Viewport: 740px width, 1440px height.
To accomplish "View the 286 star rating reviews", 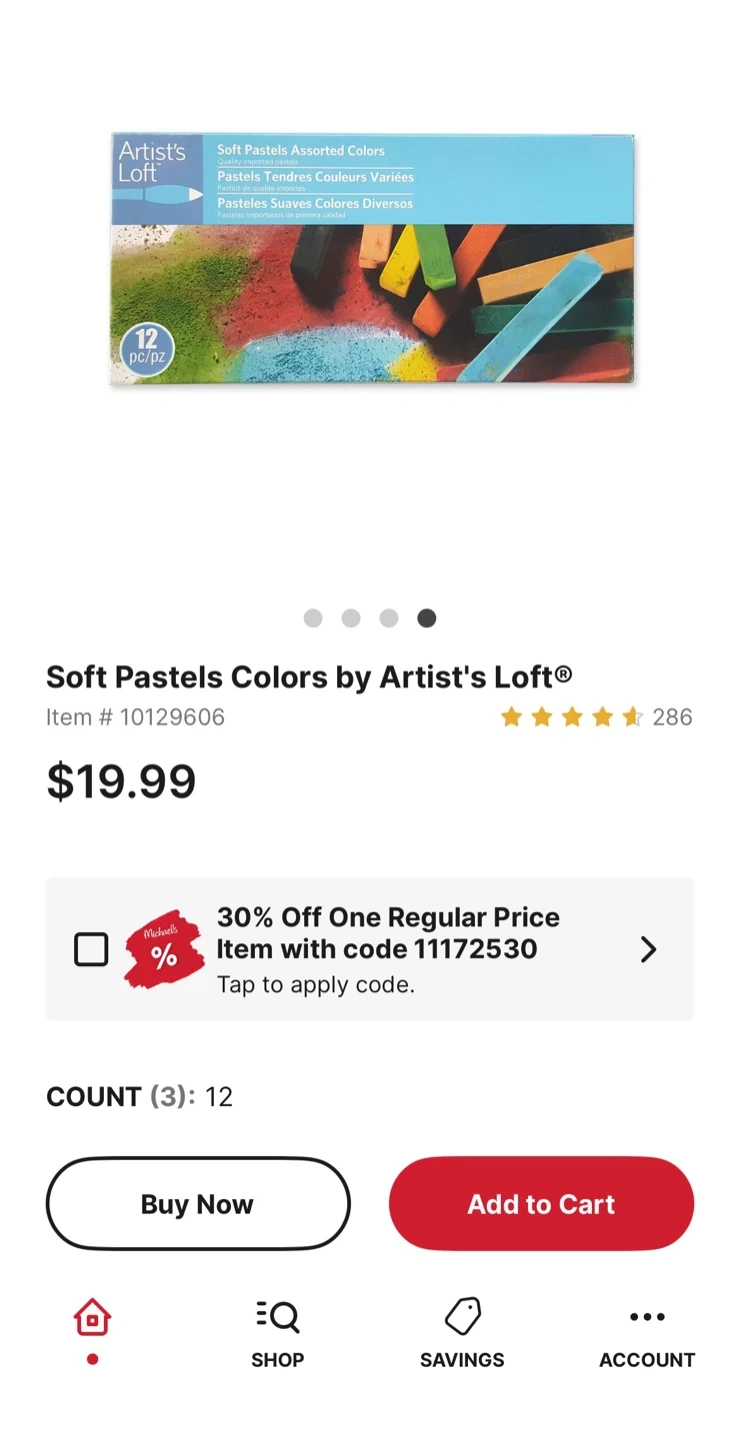I will point(596,717).
